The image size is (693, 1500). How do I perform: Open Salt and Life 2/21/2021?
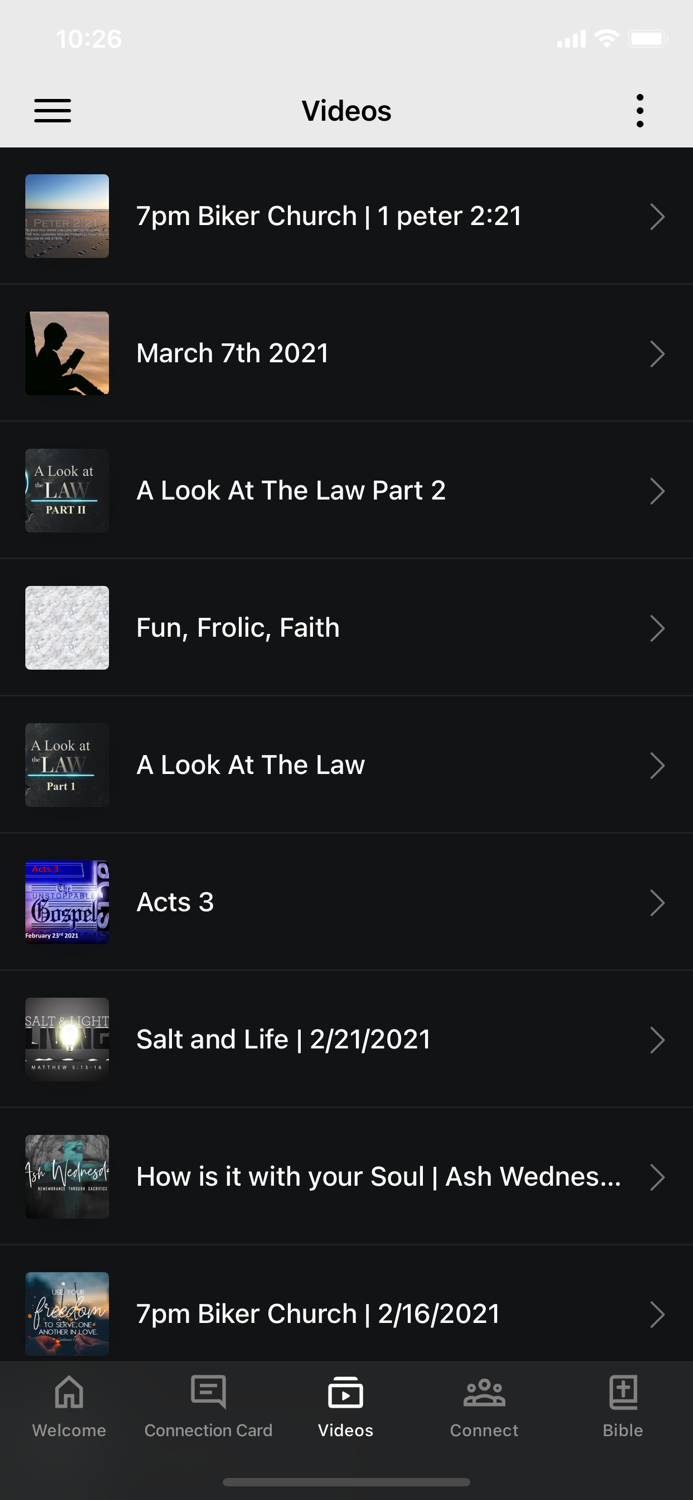pos(346,1039)
